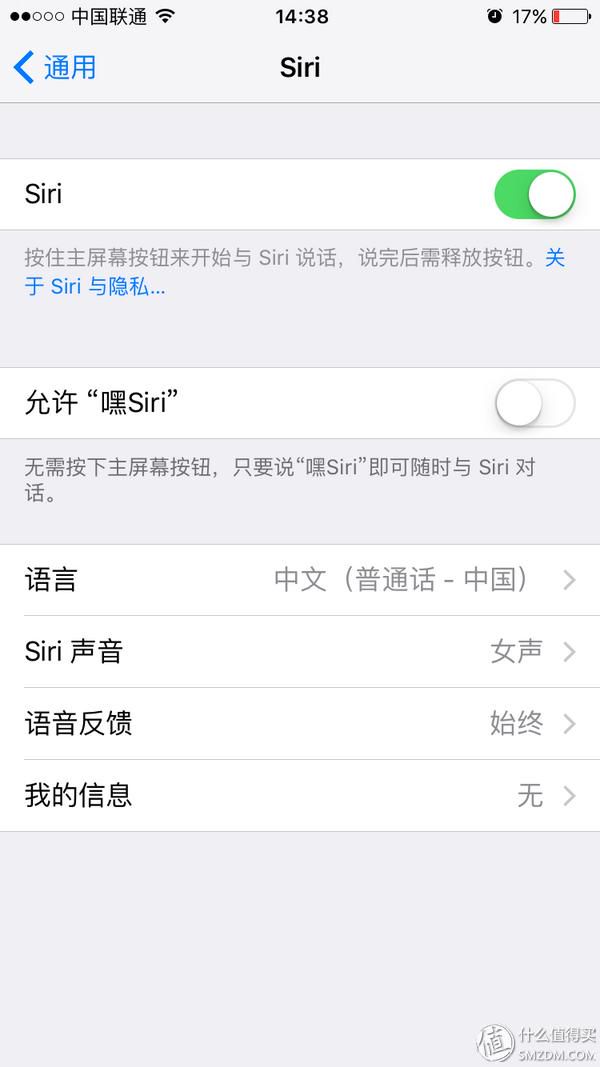Screen dimensions: 600x1067
Task: Select 我的信息 row
Action: click(x=300, y=796)
